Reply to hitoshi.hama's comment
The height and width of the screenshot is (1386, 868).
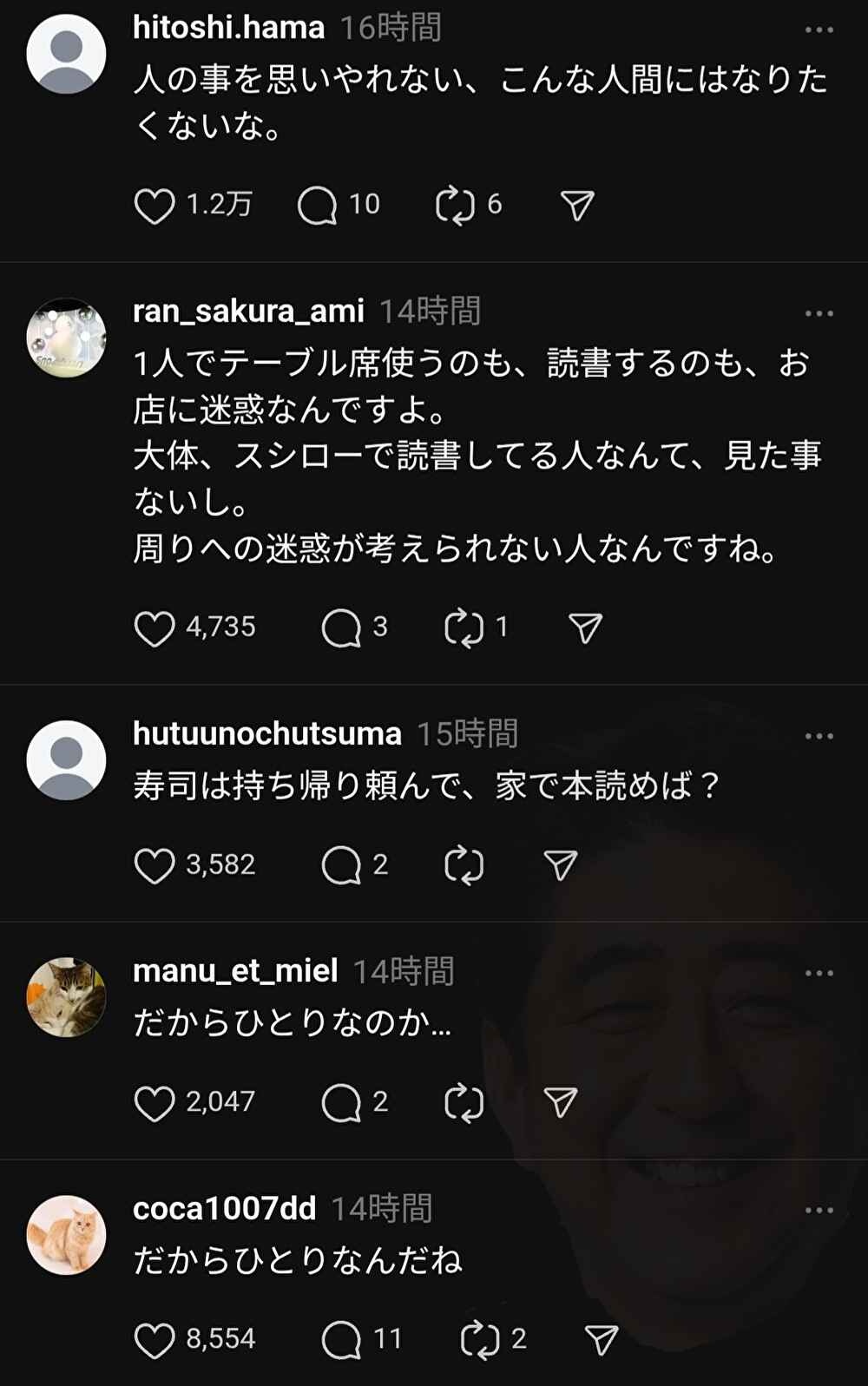point(317,206)
